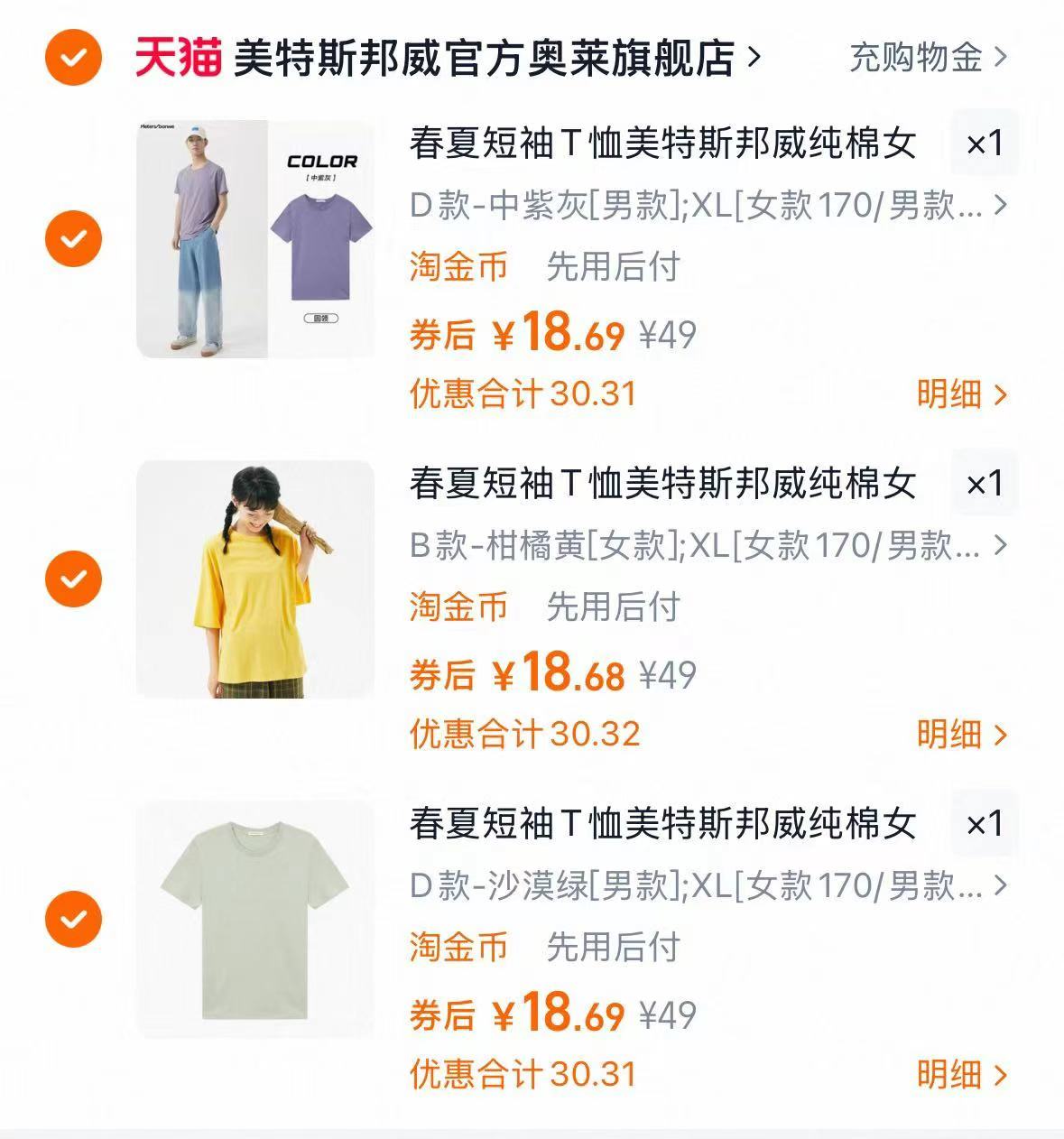
Task: Click the 淘金币 tag on the green shirt item
Action: pyautogui.click(x=458, y=949)
